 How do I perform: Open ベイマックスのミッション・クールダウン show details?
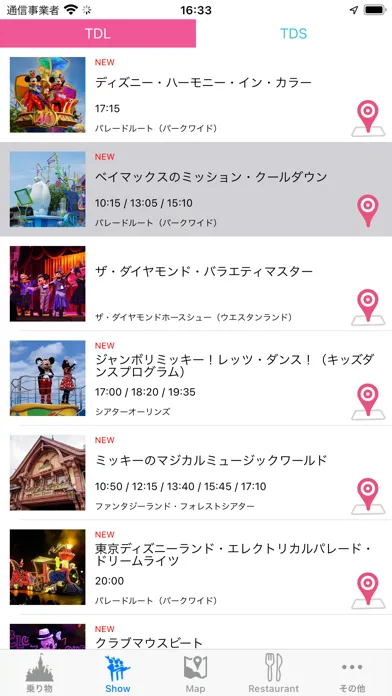[196, 189]
